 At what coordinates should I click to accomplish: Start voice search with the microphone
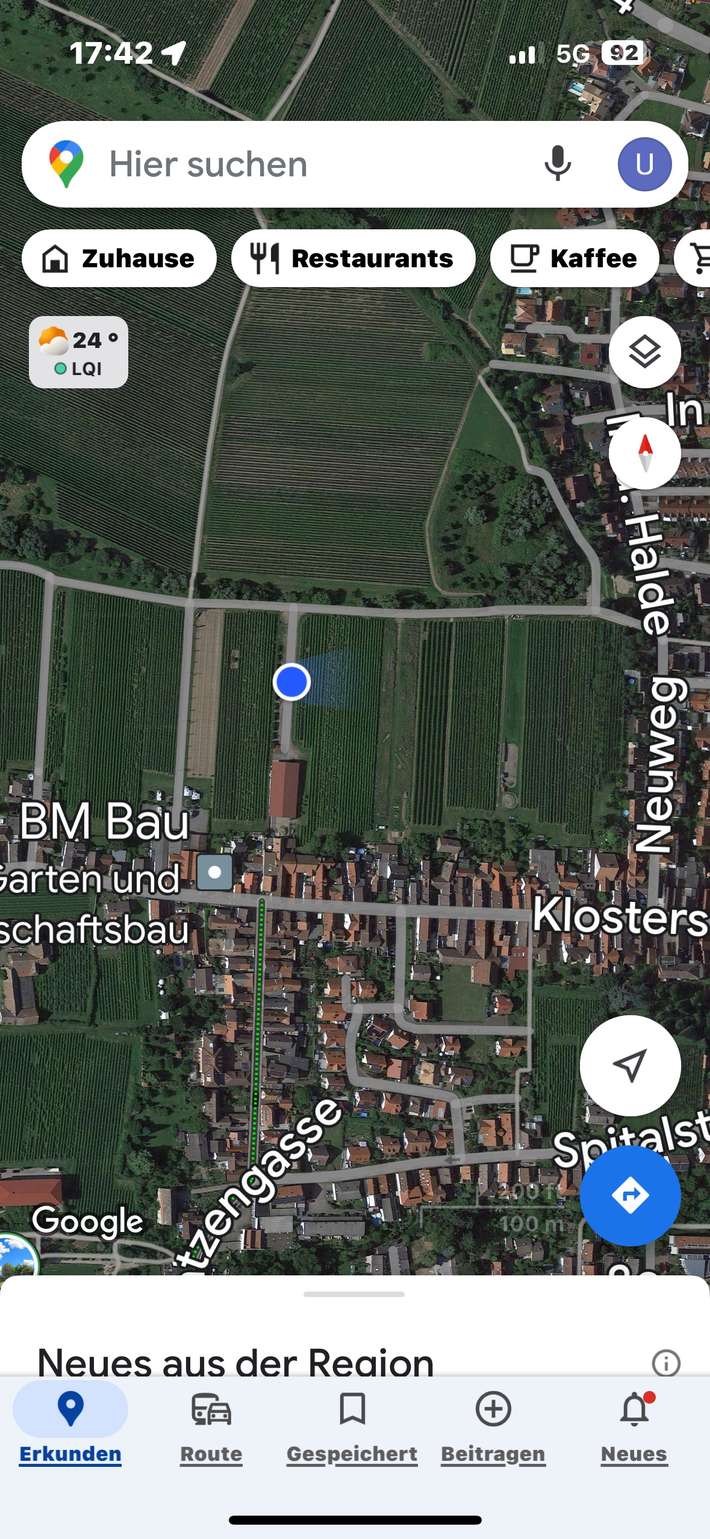click(557, 164)
